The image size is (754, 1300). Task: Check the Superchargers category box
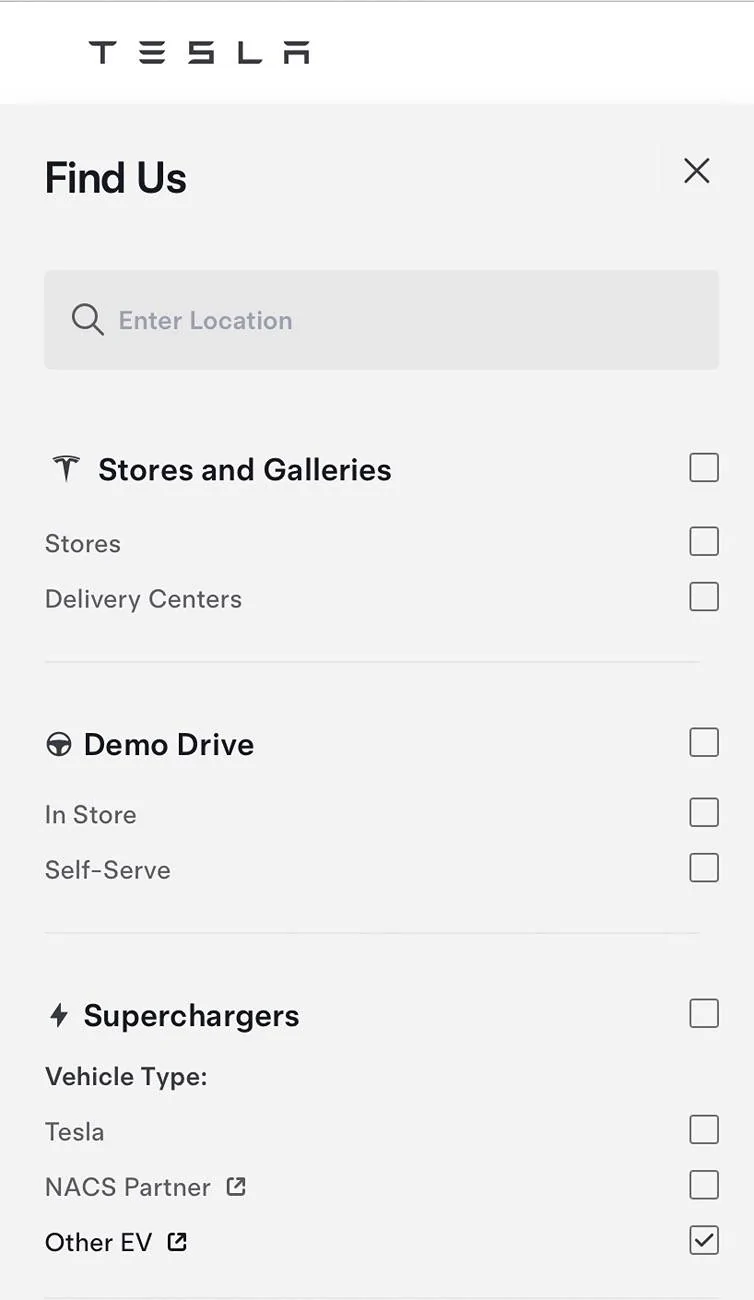tap(704, 1014)
